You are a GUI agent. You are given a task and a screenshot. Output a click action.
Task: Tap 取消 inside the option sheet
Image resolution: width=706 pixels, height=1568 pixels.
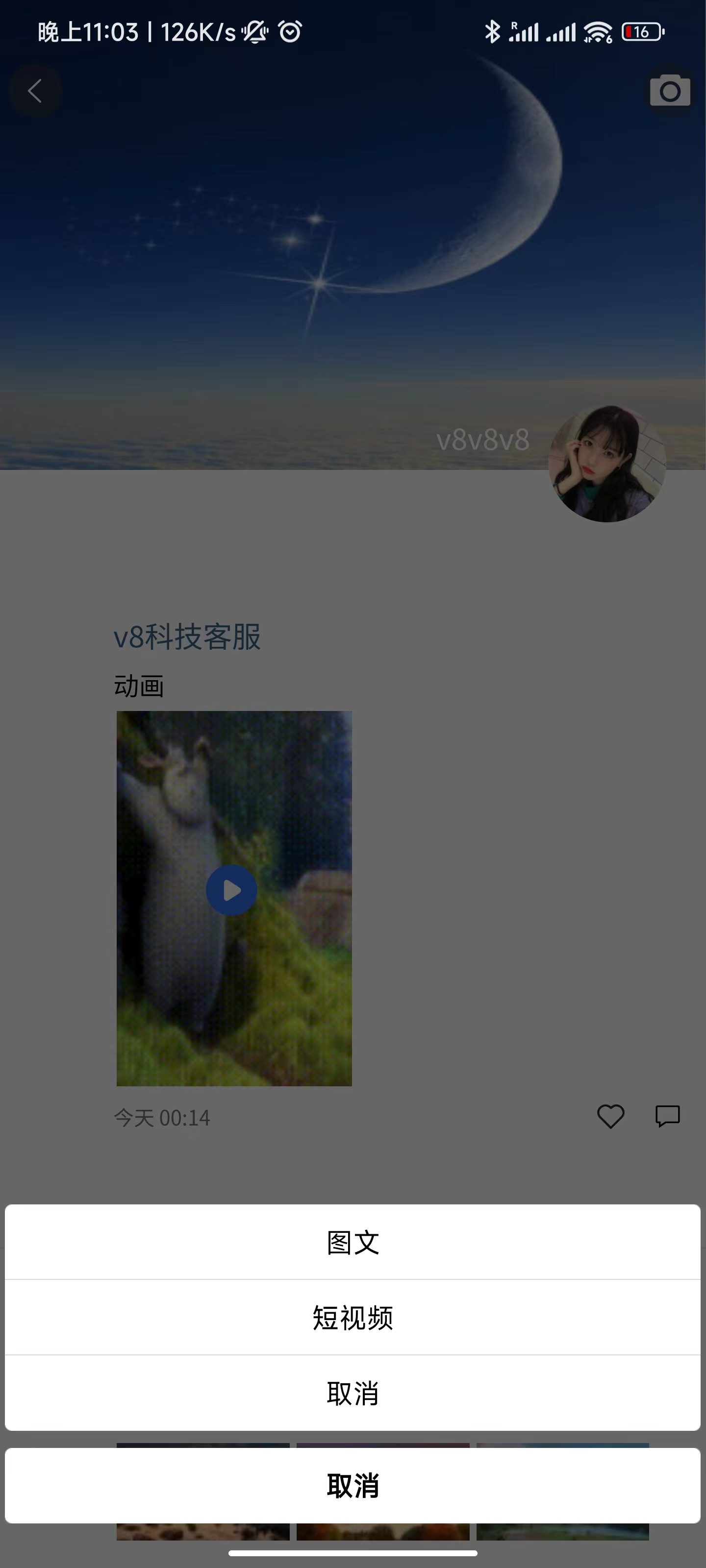[353, 1393]
